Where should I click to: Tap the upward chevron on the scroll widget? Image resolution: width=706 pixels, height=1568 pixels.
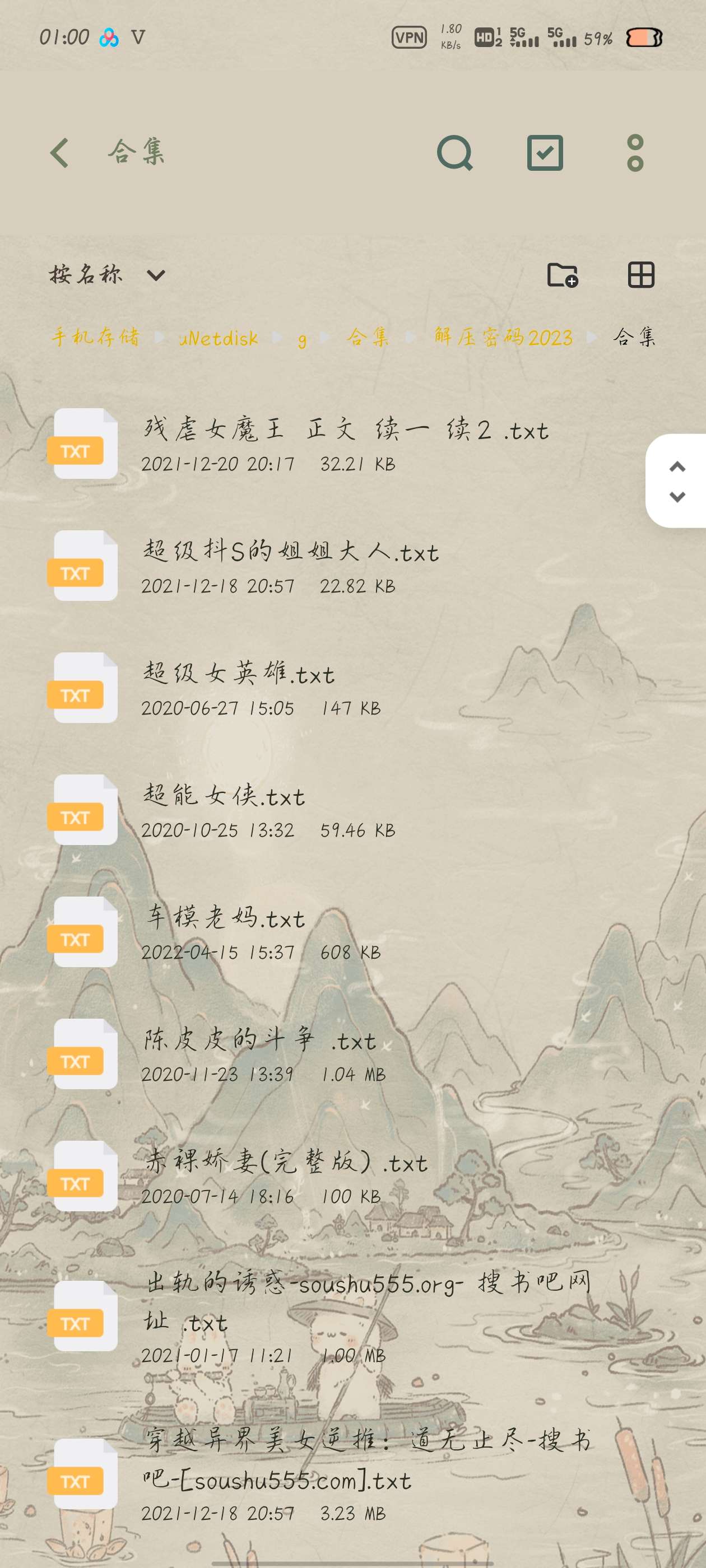pyautogui.click(x=676, y=466)
